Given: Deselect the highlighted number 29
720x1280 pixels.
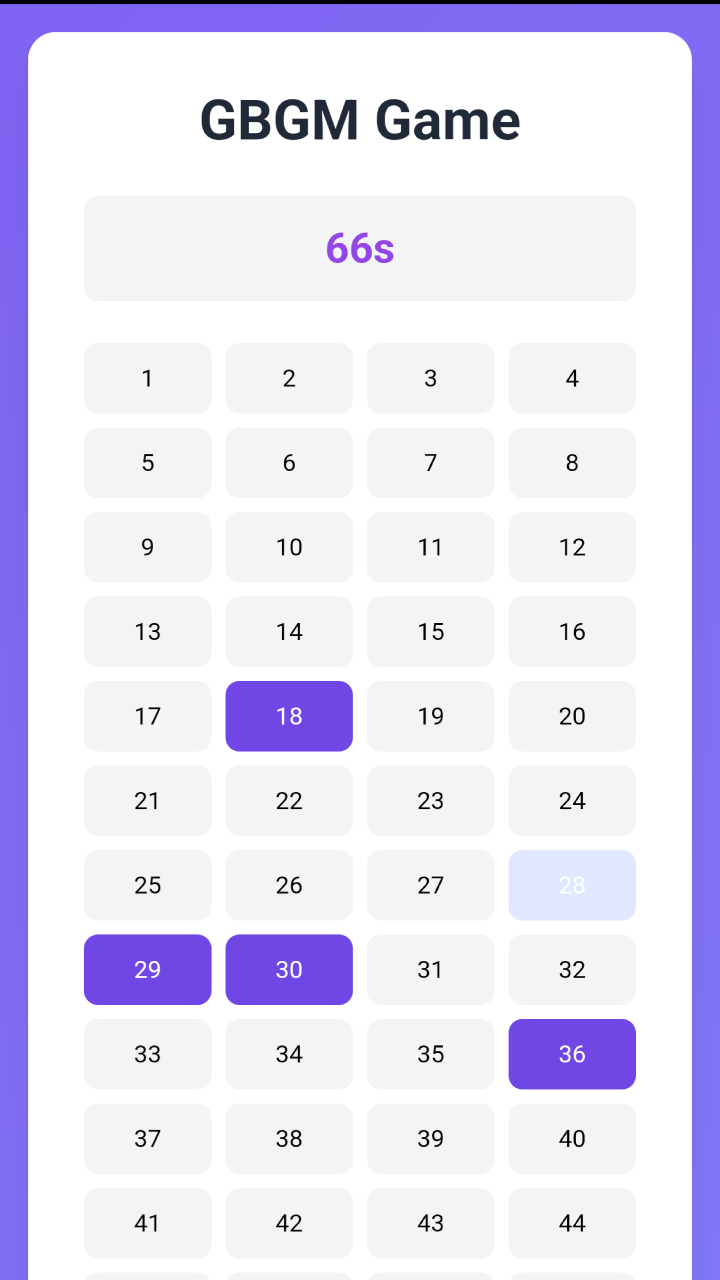Looking at the screenshot, I should pos(147,969).
